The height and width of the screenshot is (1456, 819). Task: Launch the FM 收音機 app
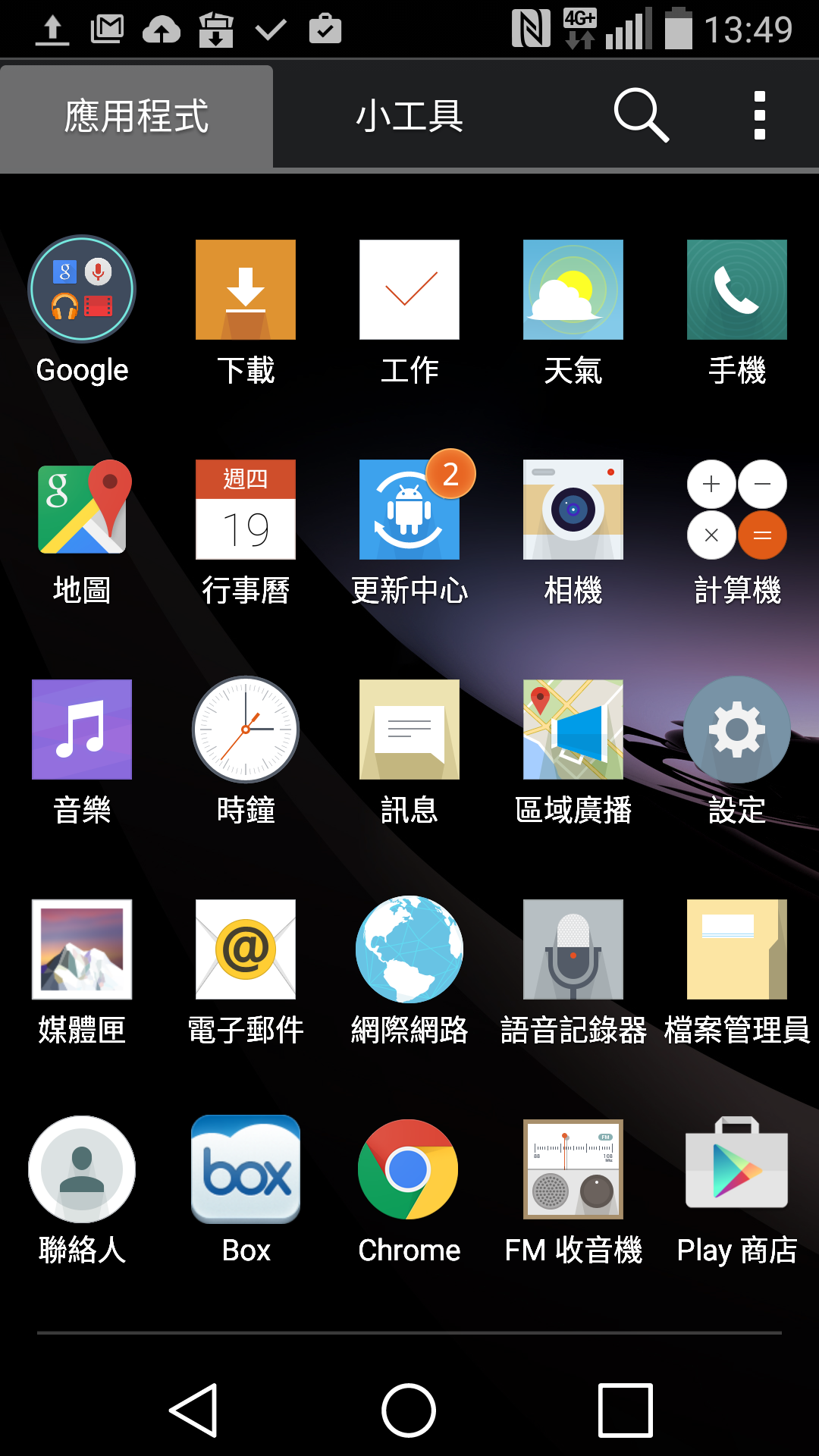573,1169
